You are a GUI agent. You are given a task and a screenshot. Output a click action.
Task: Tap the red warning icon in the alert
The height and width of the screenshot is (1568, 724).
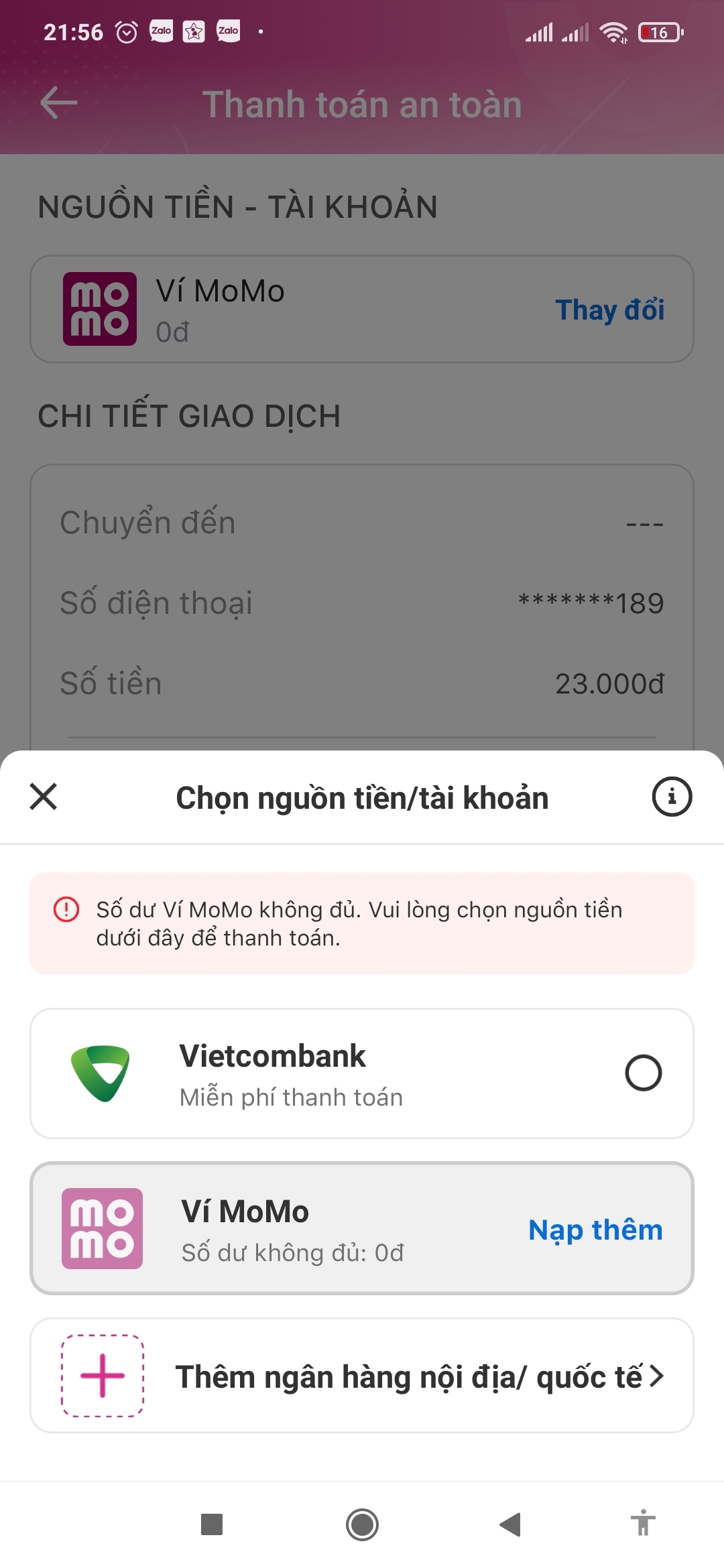65,909
